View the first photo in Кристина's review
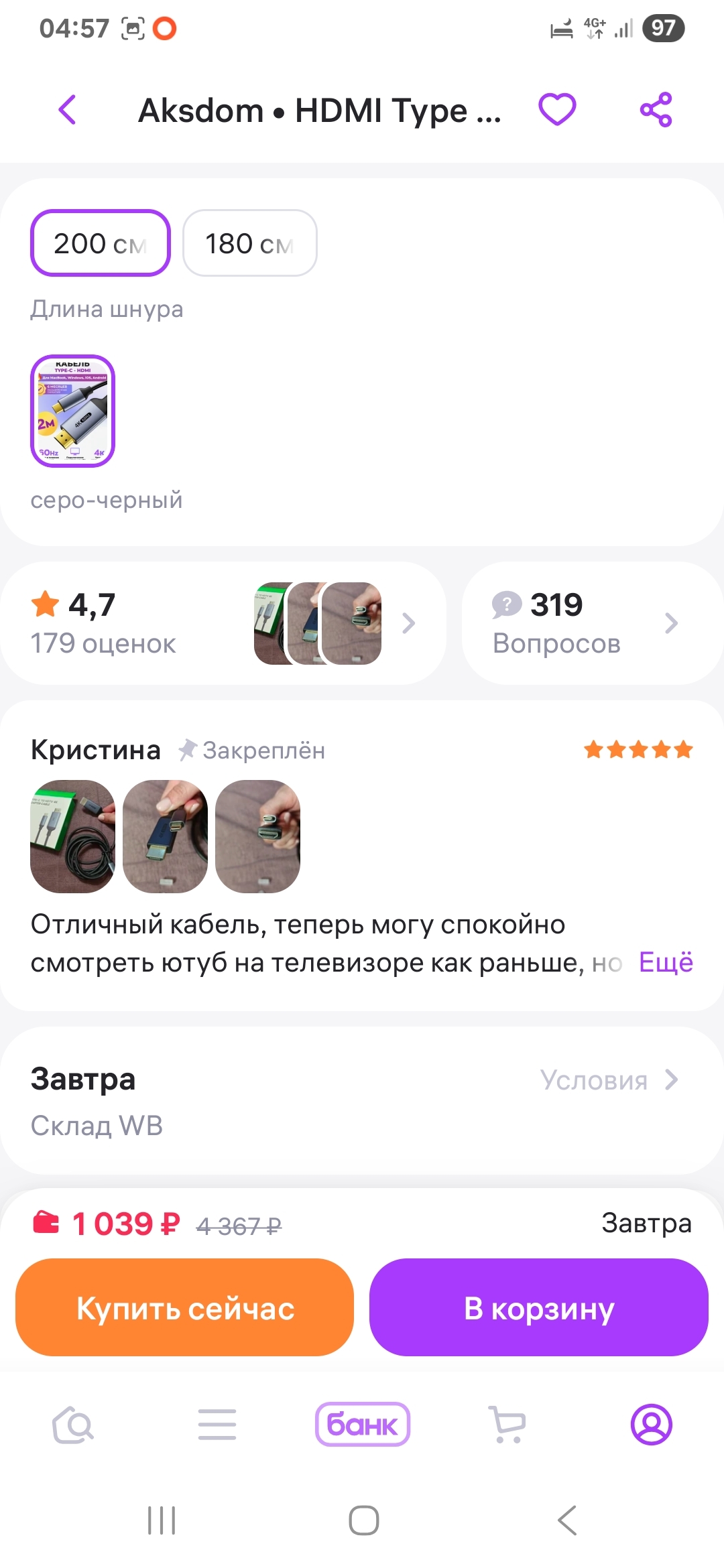This screenshot has width=724, height=1568. click(73, 836)
